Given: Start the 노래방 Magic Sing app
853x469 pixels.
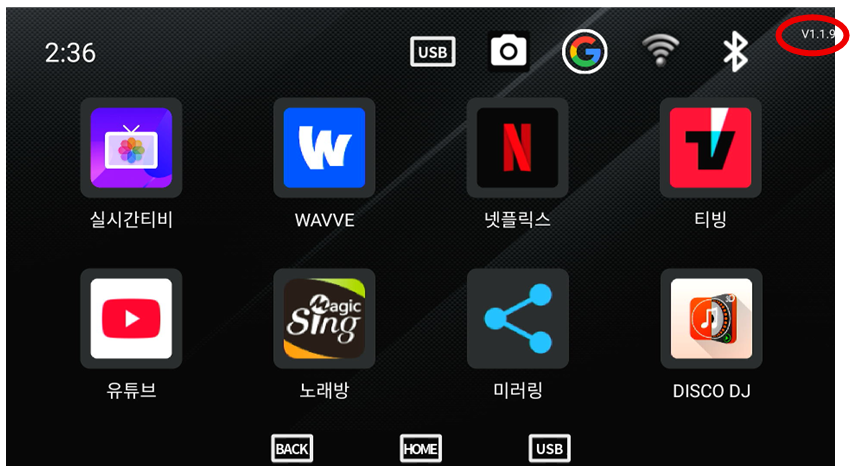Looking at the screenshot, I should pos(324,319).
